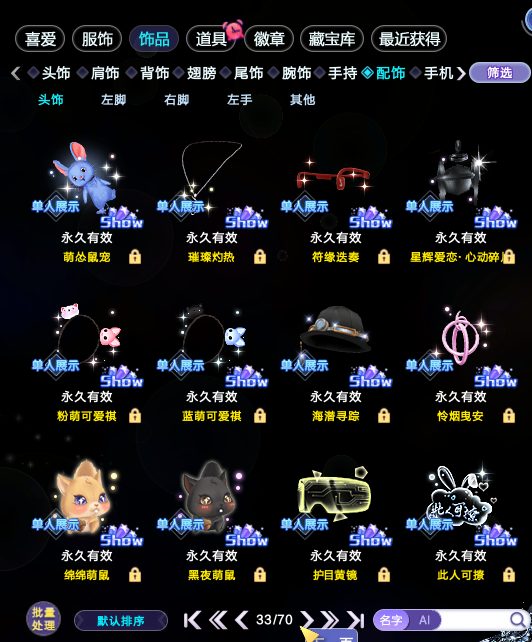This screenshot has height=642, width=532.
Task: Open the 藏宝库 tab
Action: click(x=331, y=39)
